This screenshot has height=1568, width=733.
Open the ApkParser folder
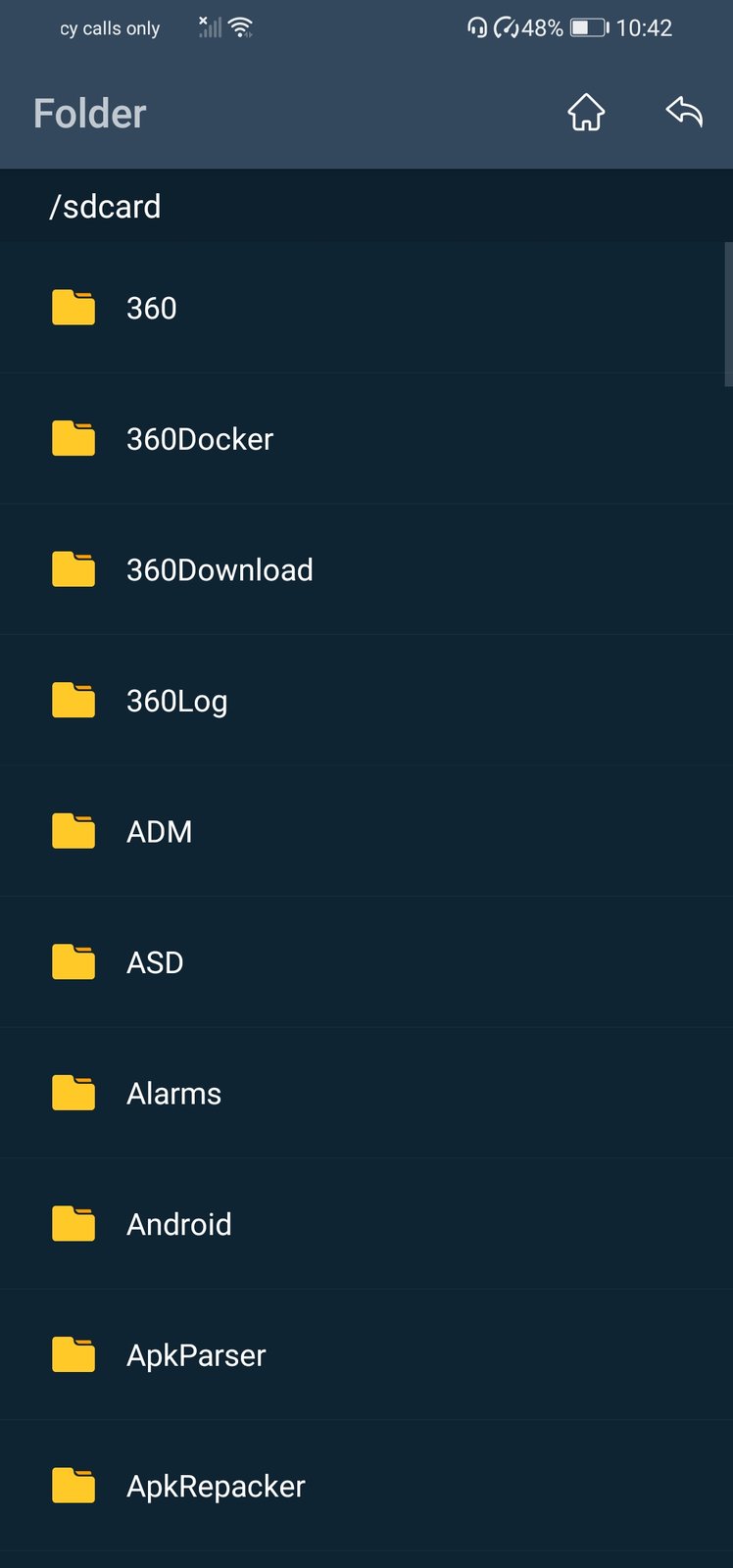[x=196, y=1355]
